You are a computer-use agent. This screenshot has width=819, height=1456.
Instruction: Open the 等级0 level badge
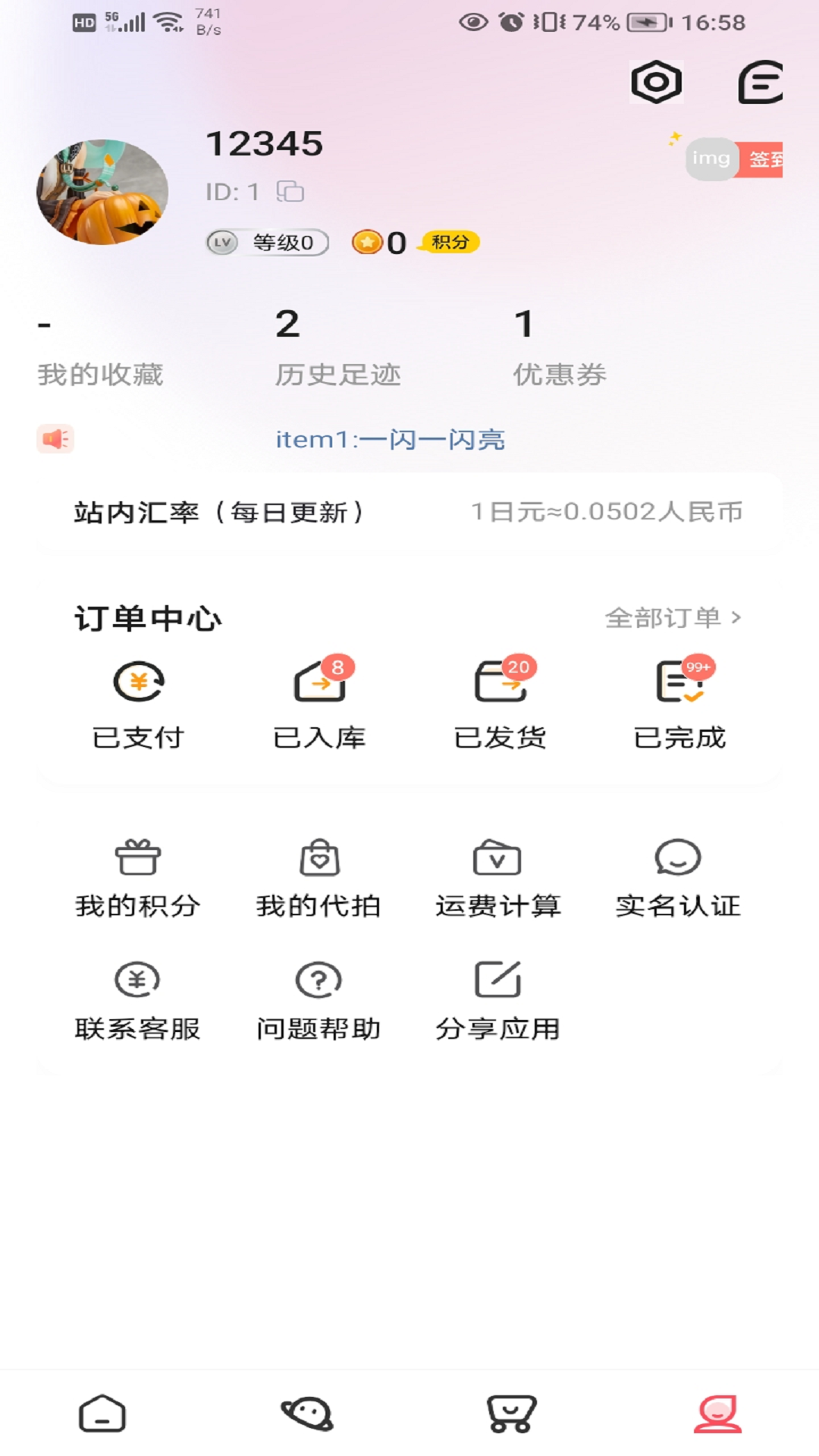point(267,242)
